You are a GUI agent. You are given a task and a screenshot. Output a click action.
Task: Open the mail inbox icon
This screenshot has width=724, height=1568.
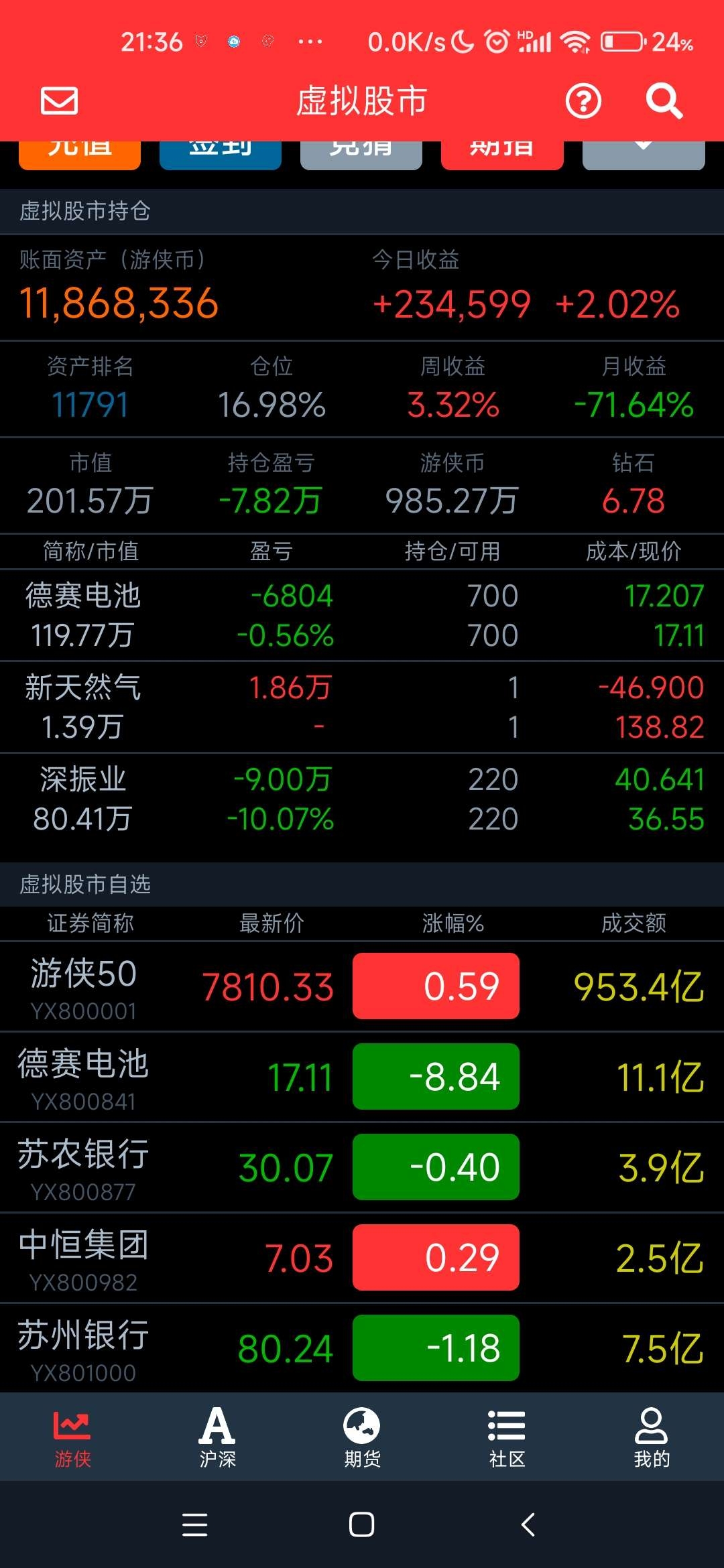point(60,101)
